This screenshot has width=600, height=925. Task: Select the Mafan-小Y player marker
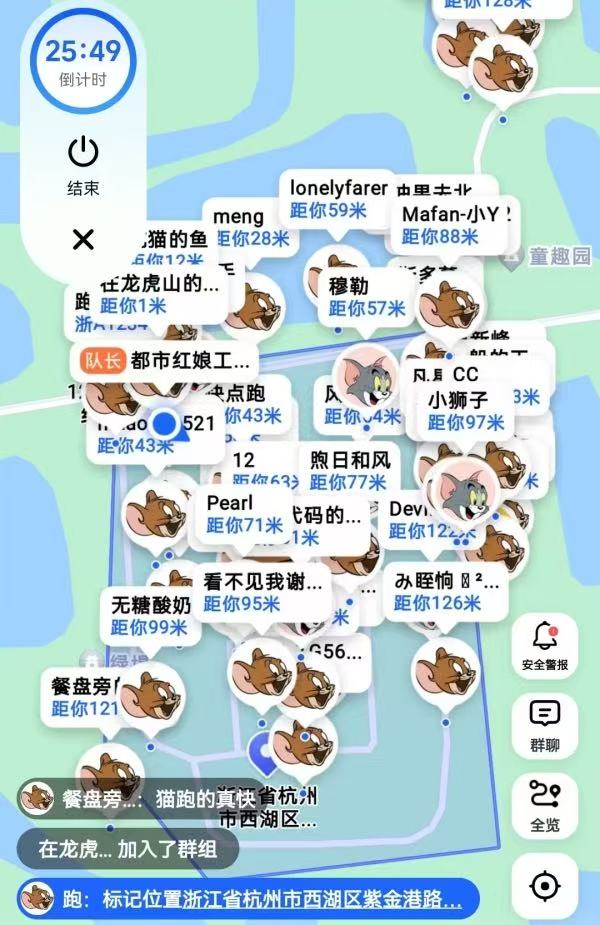tap(455, 224)
